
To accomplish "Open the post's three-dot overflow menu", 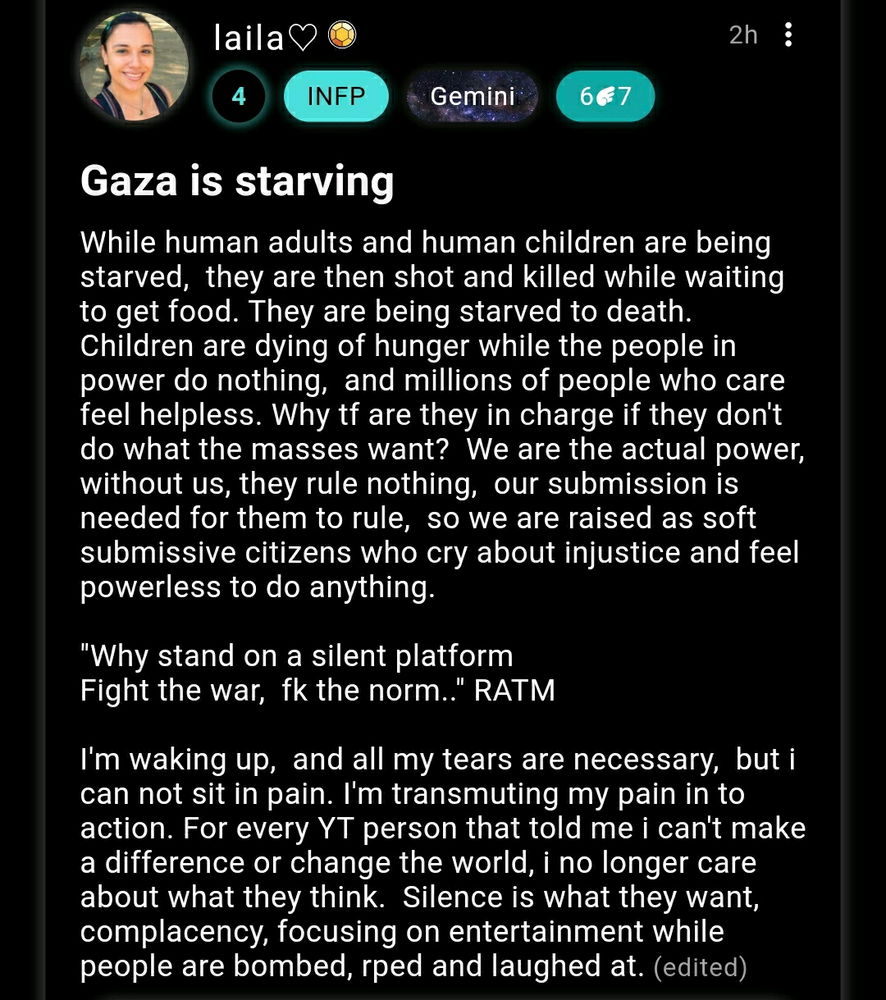I will pos(789,36).
